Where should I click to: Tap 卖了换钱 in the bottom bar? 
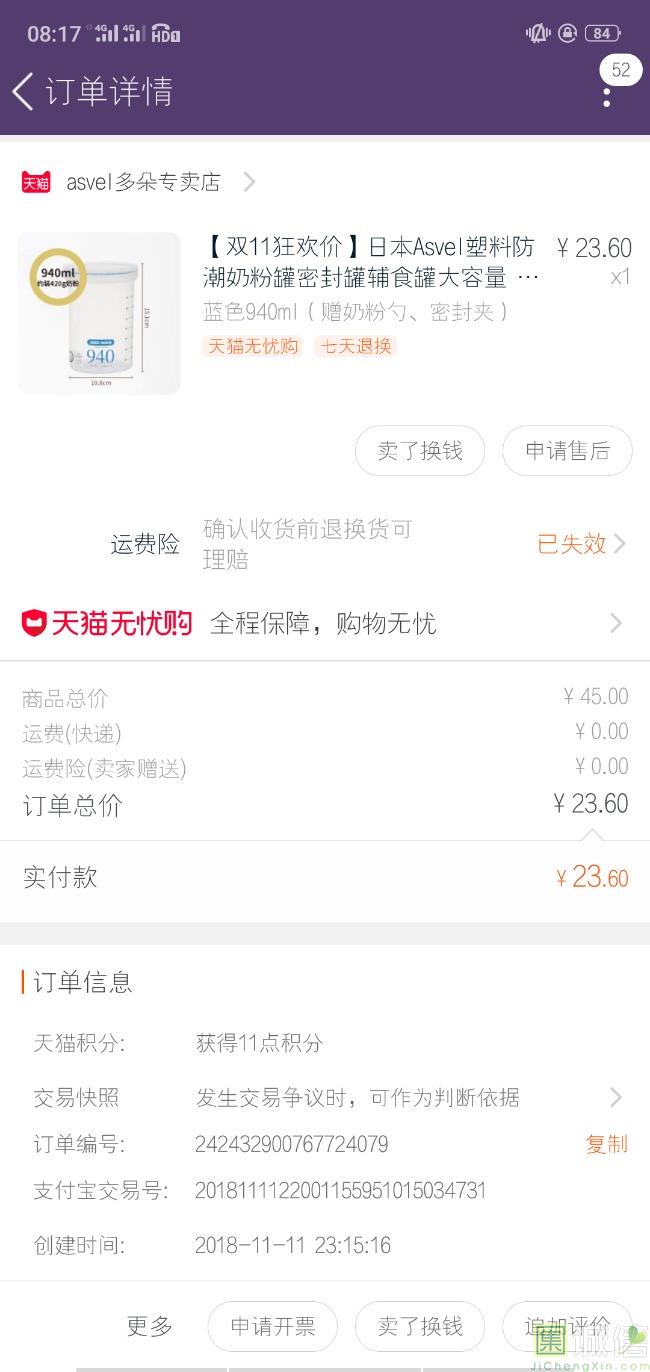click(x=420, y=1327)
